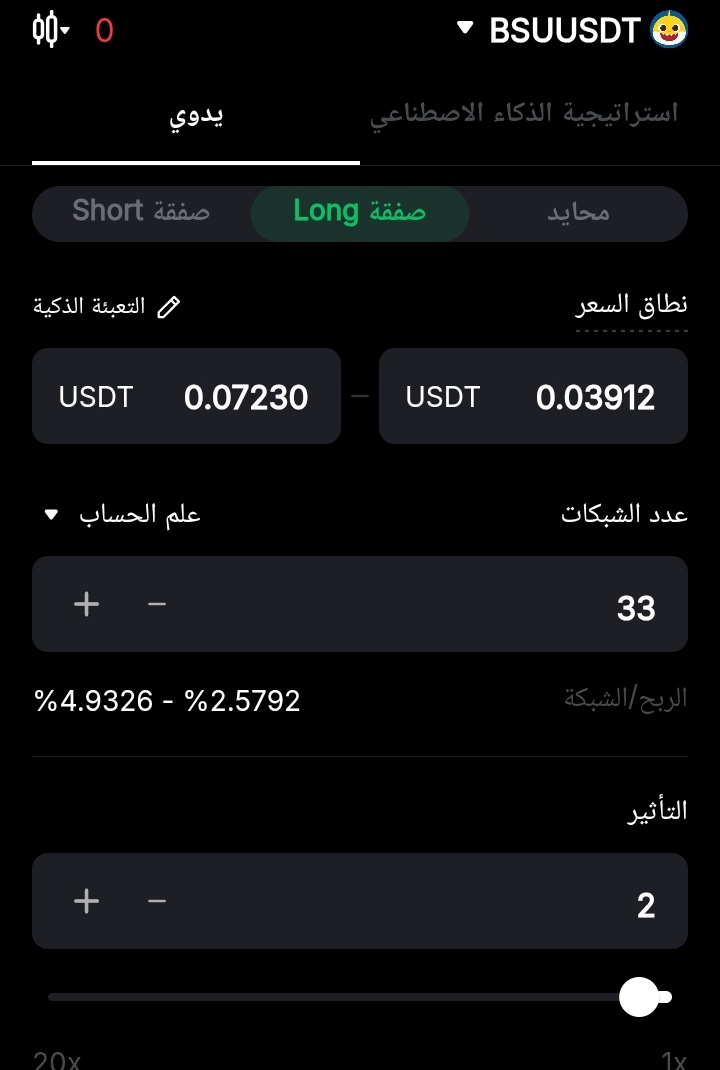Screen dimensions: 720x1070
Task: Choose the محايد (neutral) option
Action: pyautogui.click(x=578, y=212)
